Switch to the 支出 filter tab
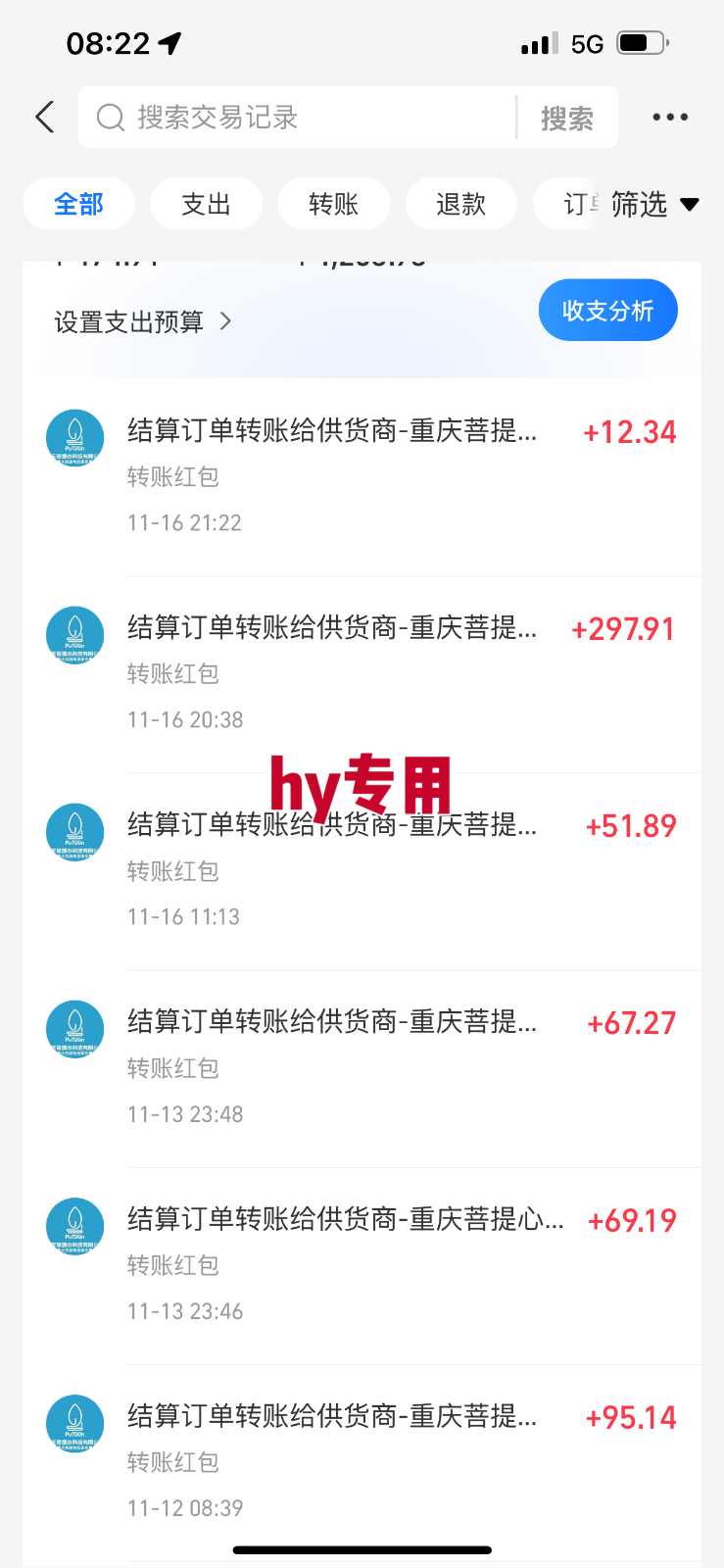The image size is (724, 1568). pyautogui.click(x=206, y=203)
